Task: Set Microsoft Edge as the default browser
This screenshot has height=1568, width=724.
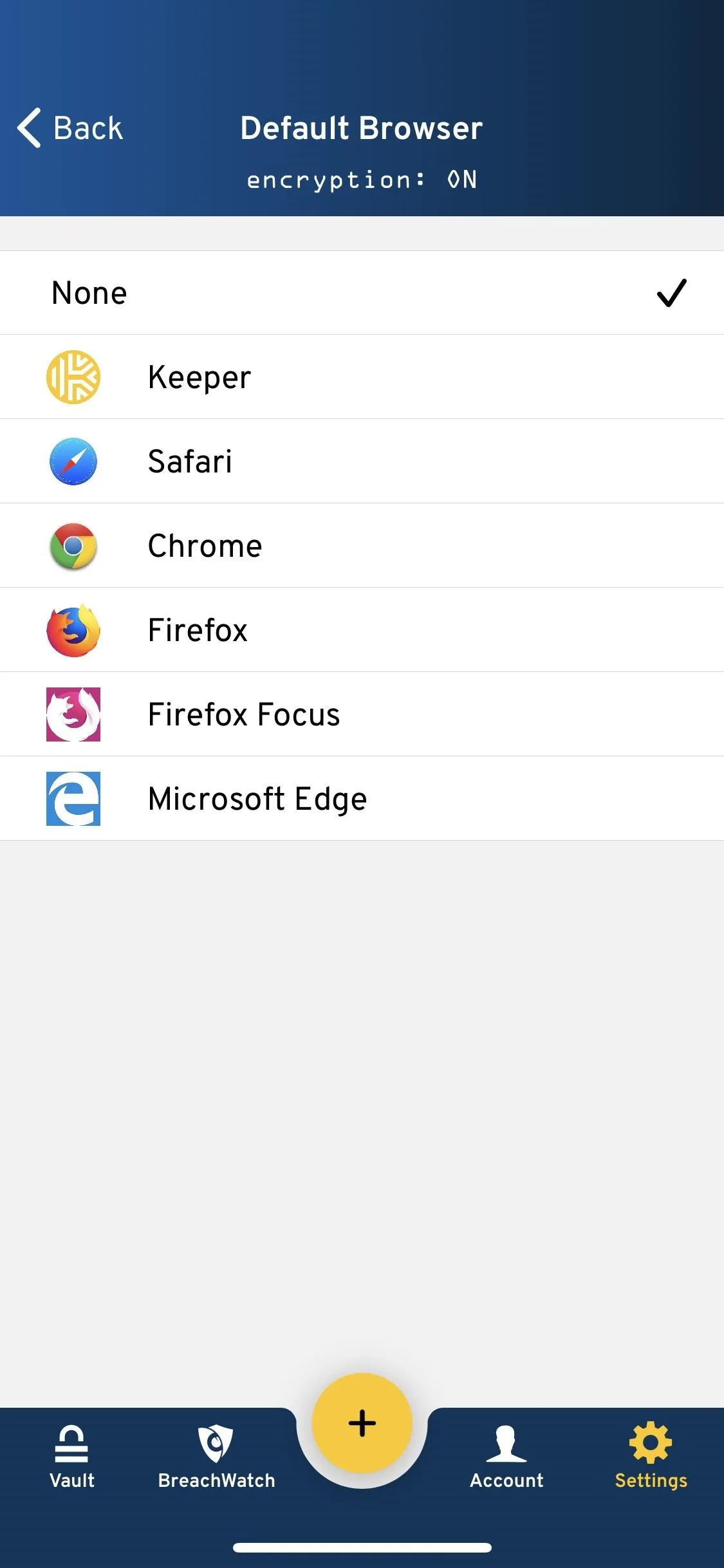Action: pos(362,799)
